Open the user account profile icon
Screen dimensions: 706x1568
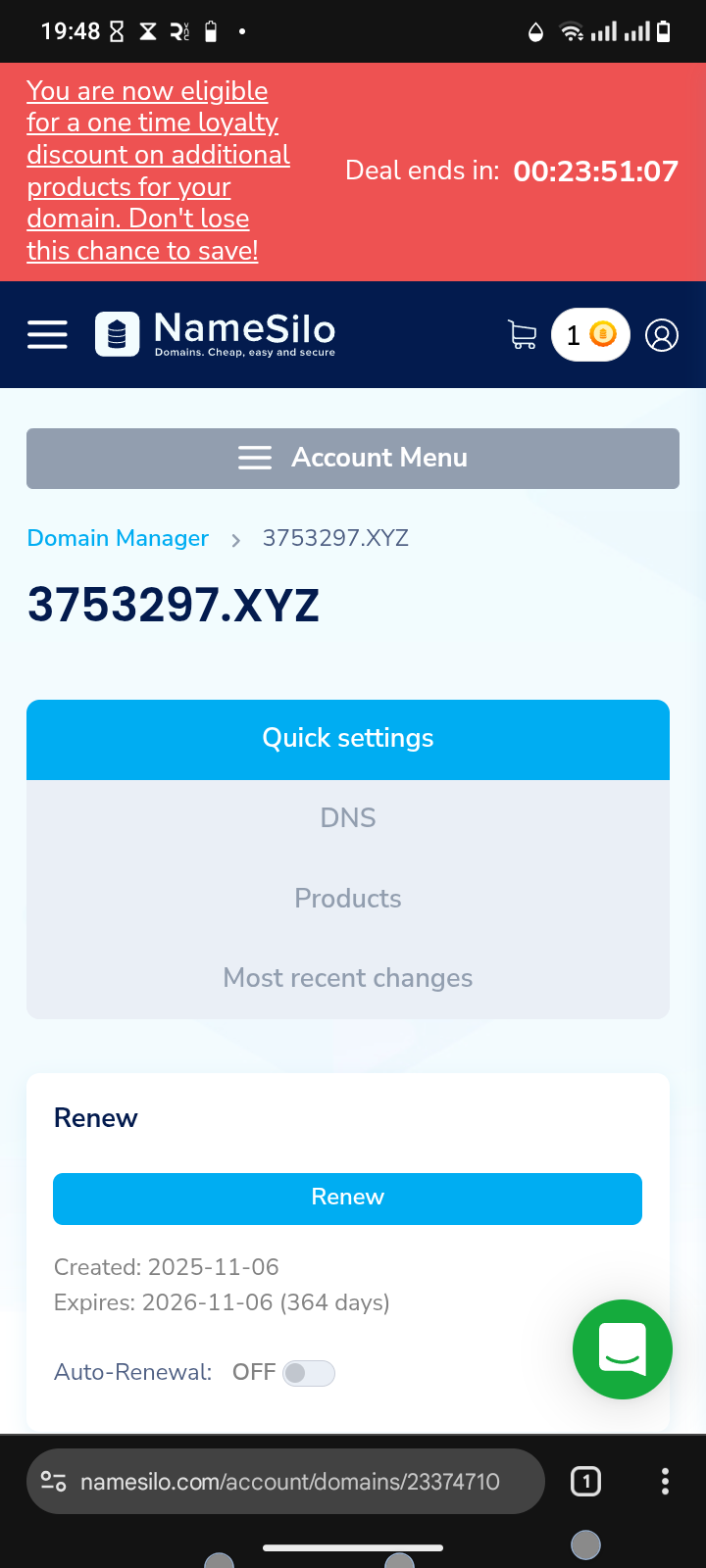662,335
